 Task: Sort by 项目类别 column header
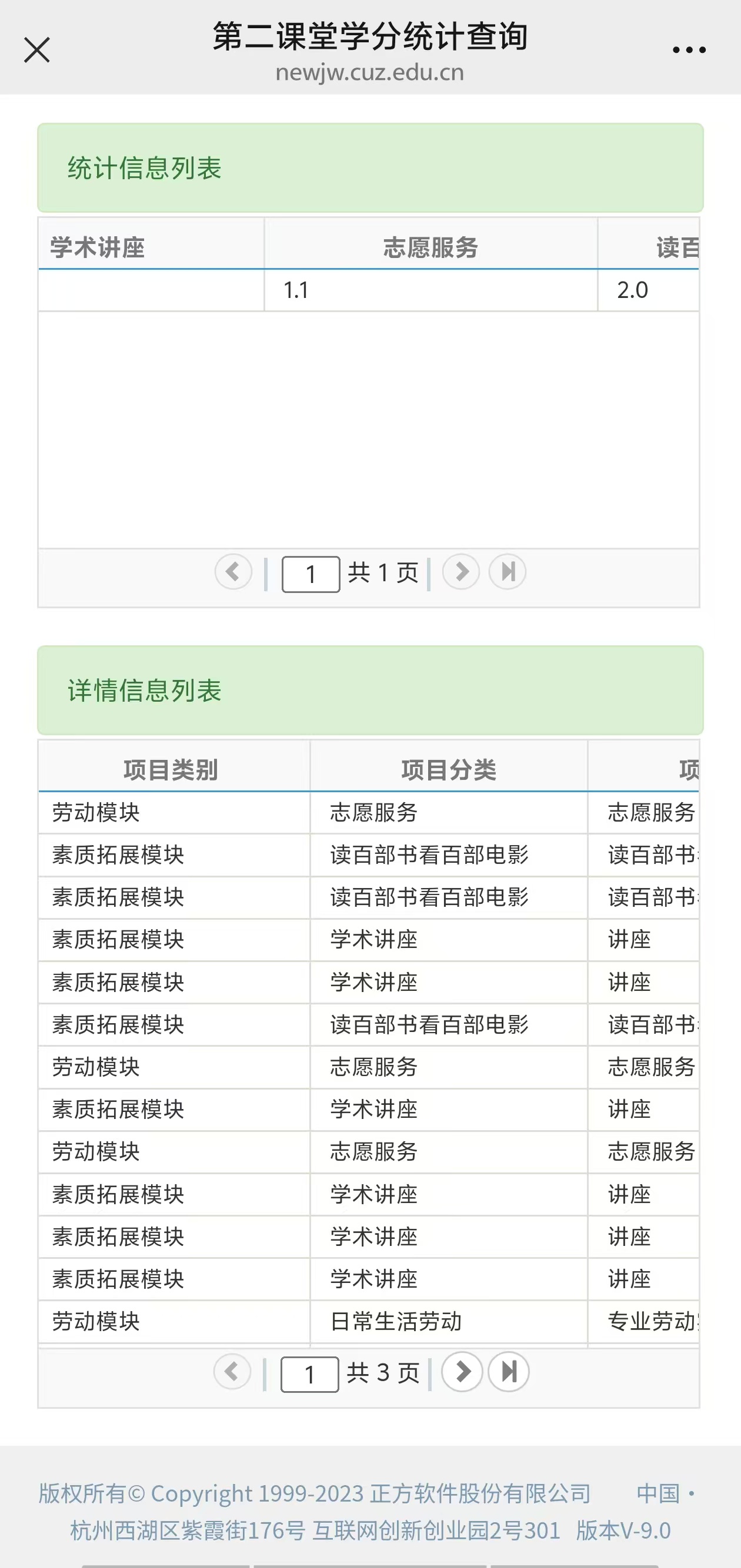171,770
